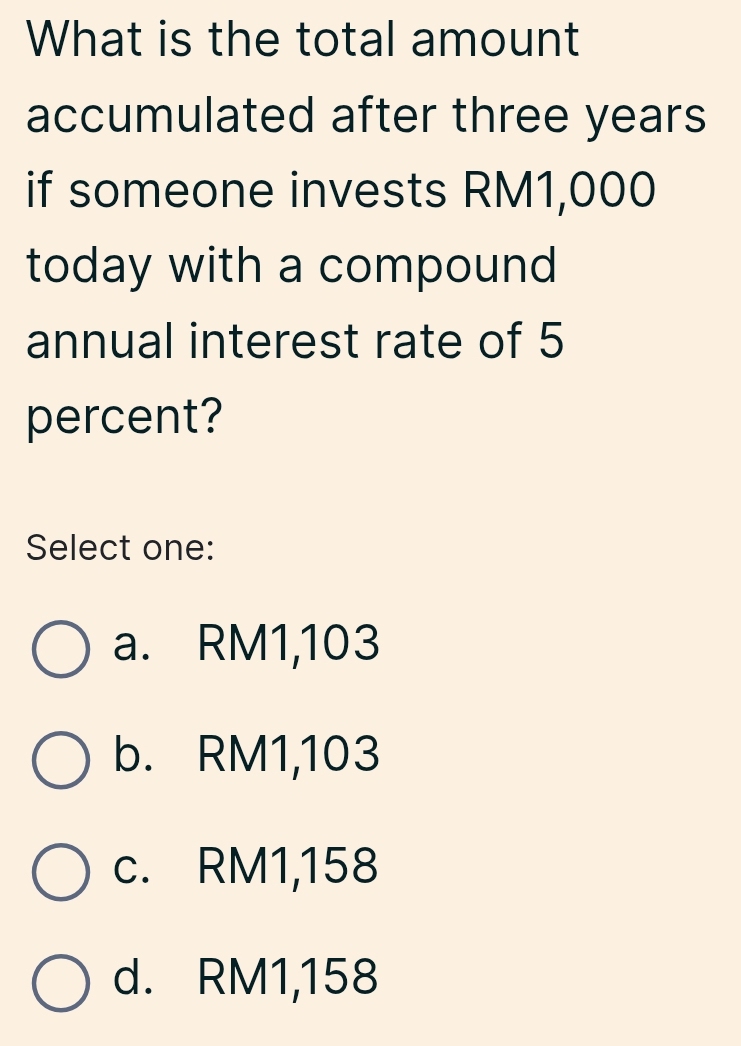The height and width of the screenshot is (1046, 741).
Task: Mark answer option d. RM1,158
Action: (x=60, y=981)
